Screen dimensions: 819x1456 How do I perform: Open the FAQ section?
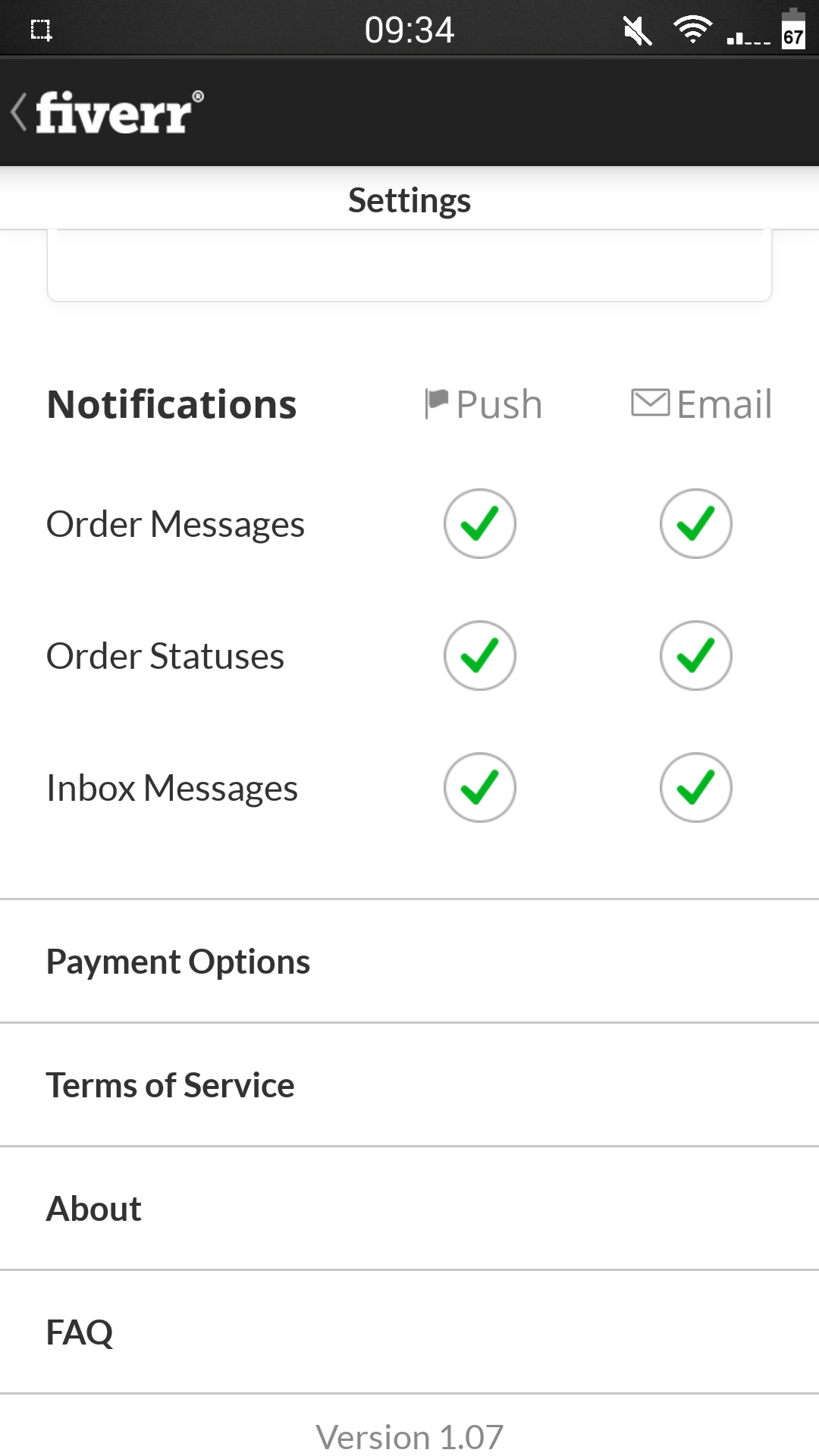click(x=409, y=1332)
